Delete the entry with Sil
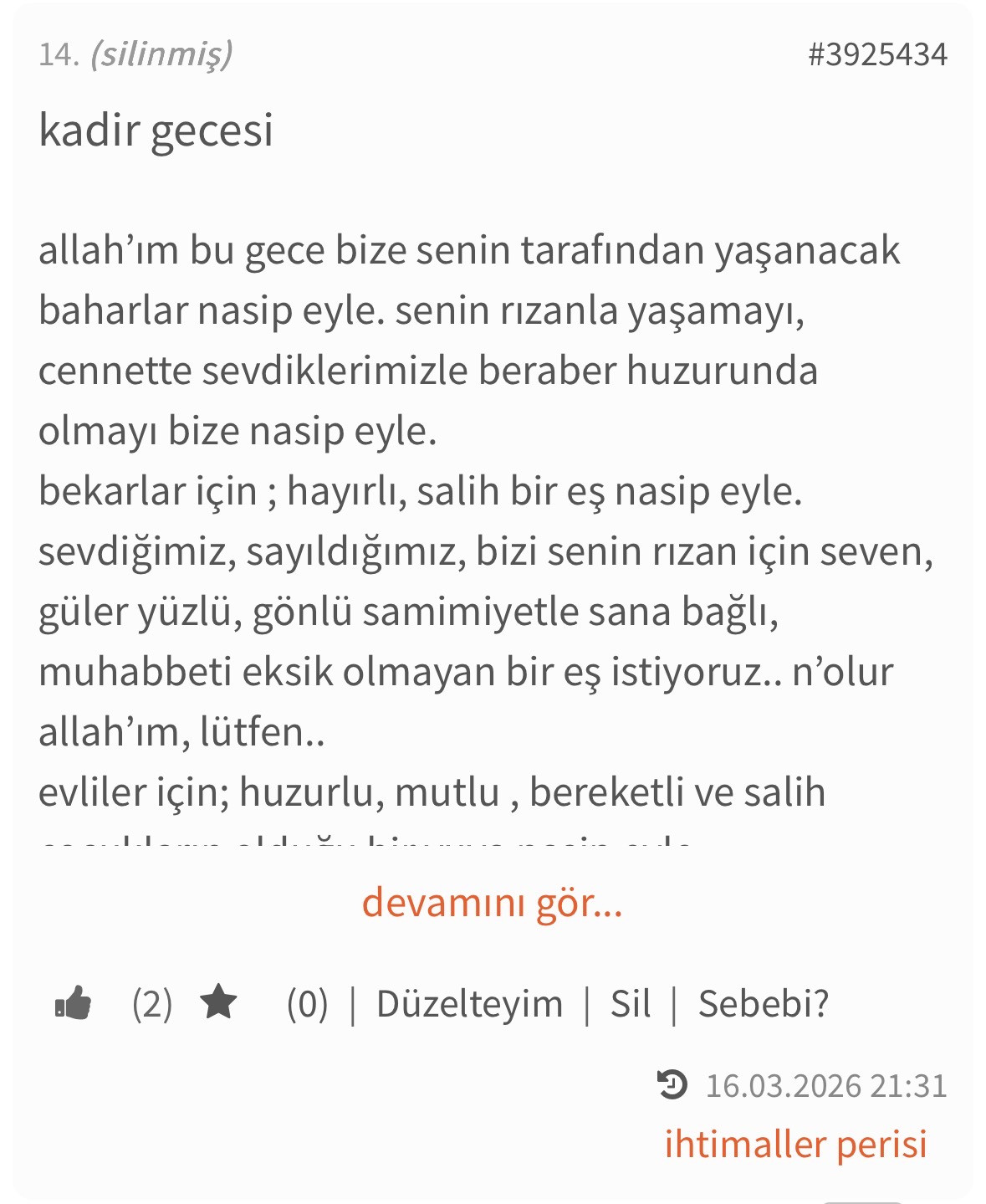Screen dimensions: 986x1204 [630, 1003]
